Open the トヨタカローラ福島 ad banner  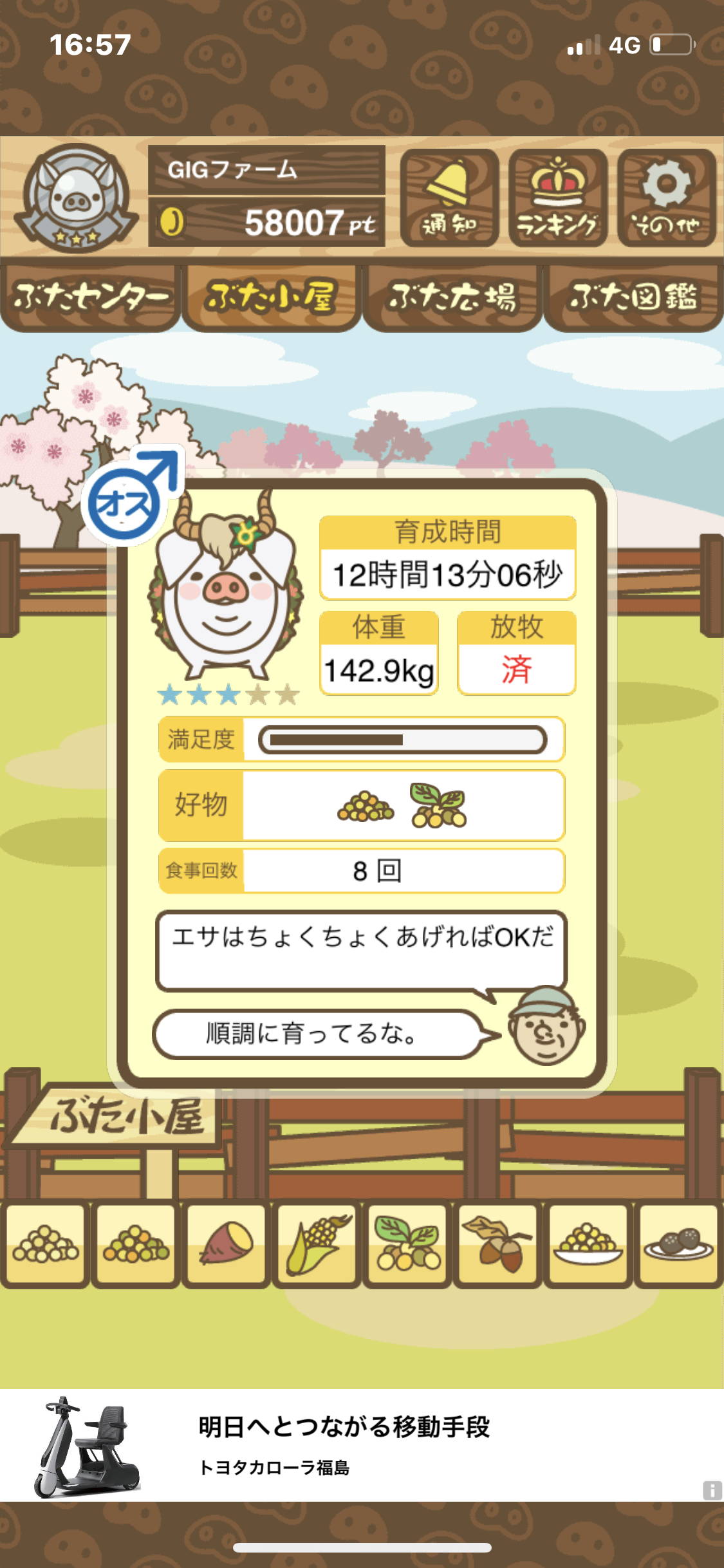pyautogui.click(x=362, y=1446)
